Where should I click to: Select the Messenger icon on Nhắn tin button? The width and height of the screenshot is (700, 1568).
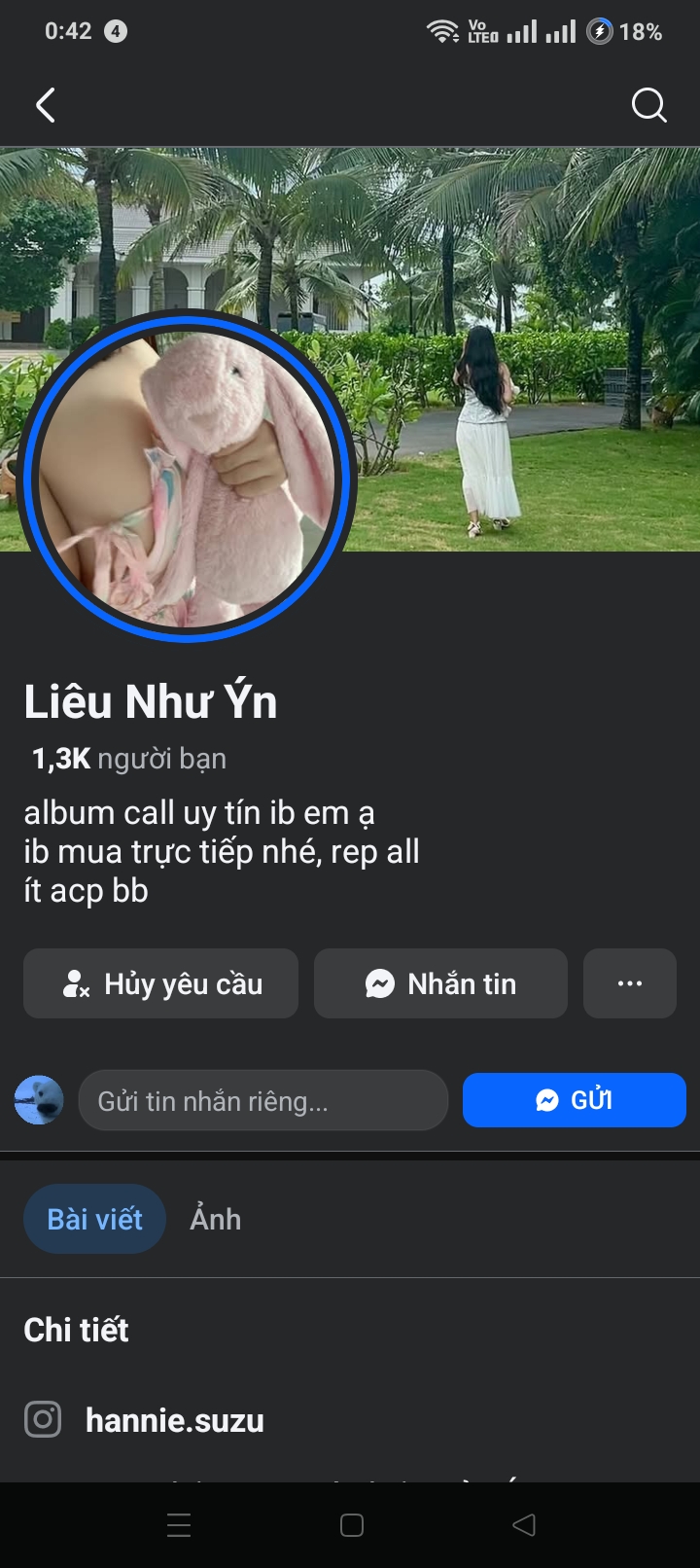point(379,983)
